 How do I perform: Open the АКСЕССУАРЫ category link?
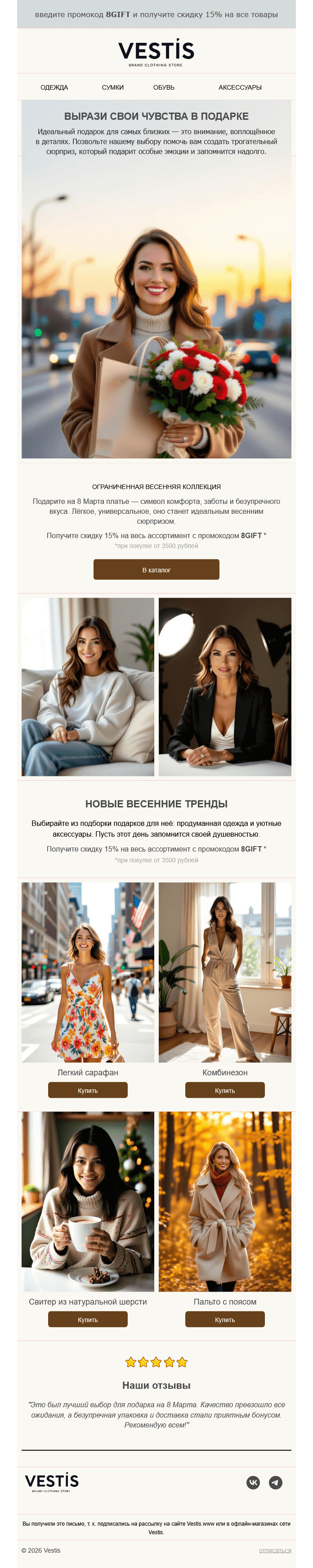coord(239,87)
